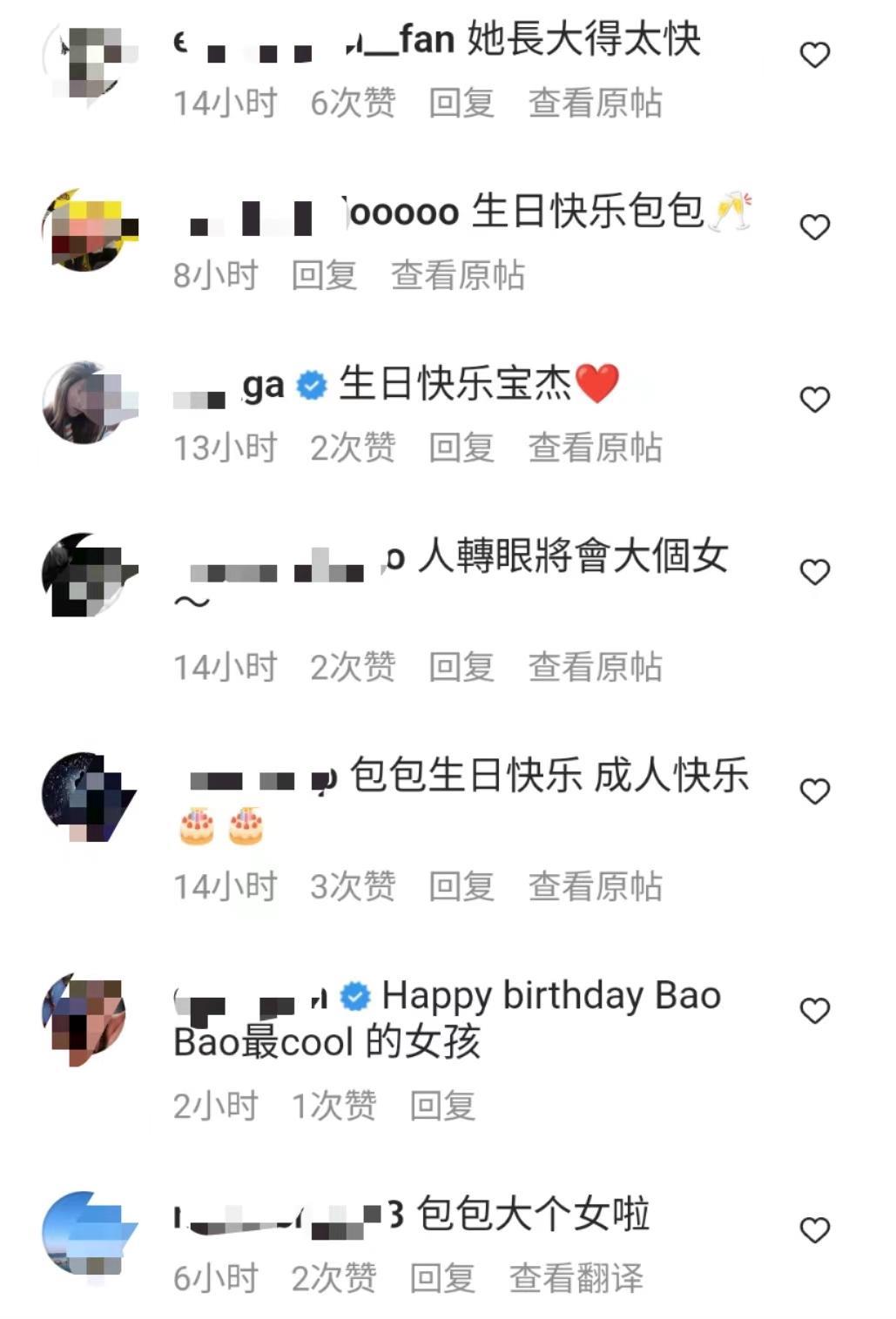
Task: Like the 包包大个女啦 comment
Action: [x=814, y=1231]
